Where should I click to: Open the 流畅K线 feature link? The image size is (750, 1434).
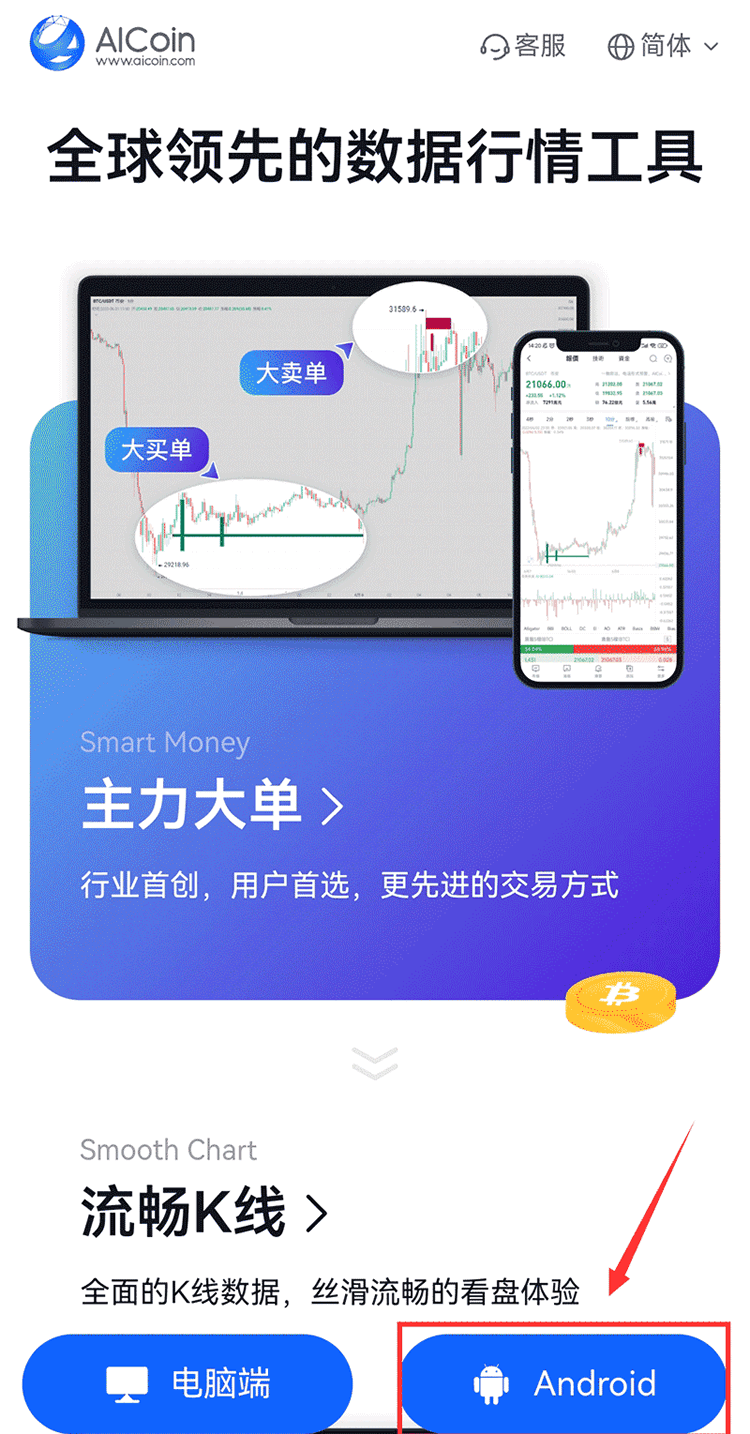pyautogui.click(x=204, y=1213)
